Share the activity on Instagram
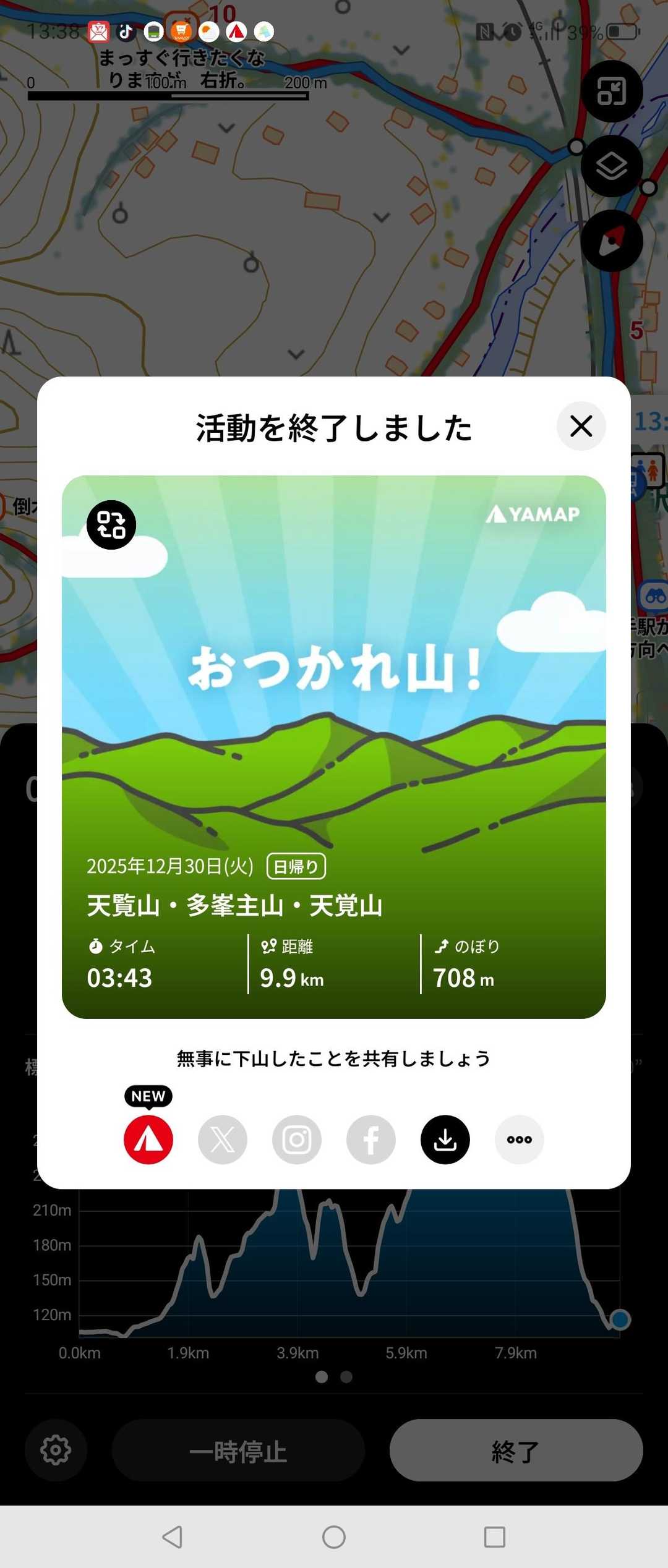This screenshot has height=1568, width=668. pyautogui.click(x=297, y=1140)
